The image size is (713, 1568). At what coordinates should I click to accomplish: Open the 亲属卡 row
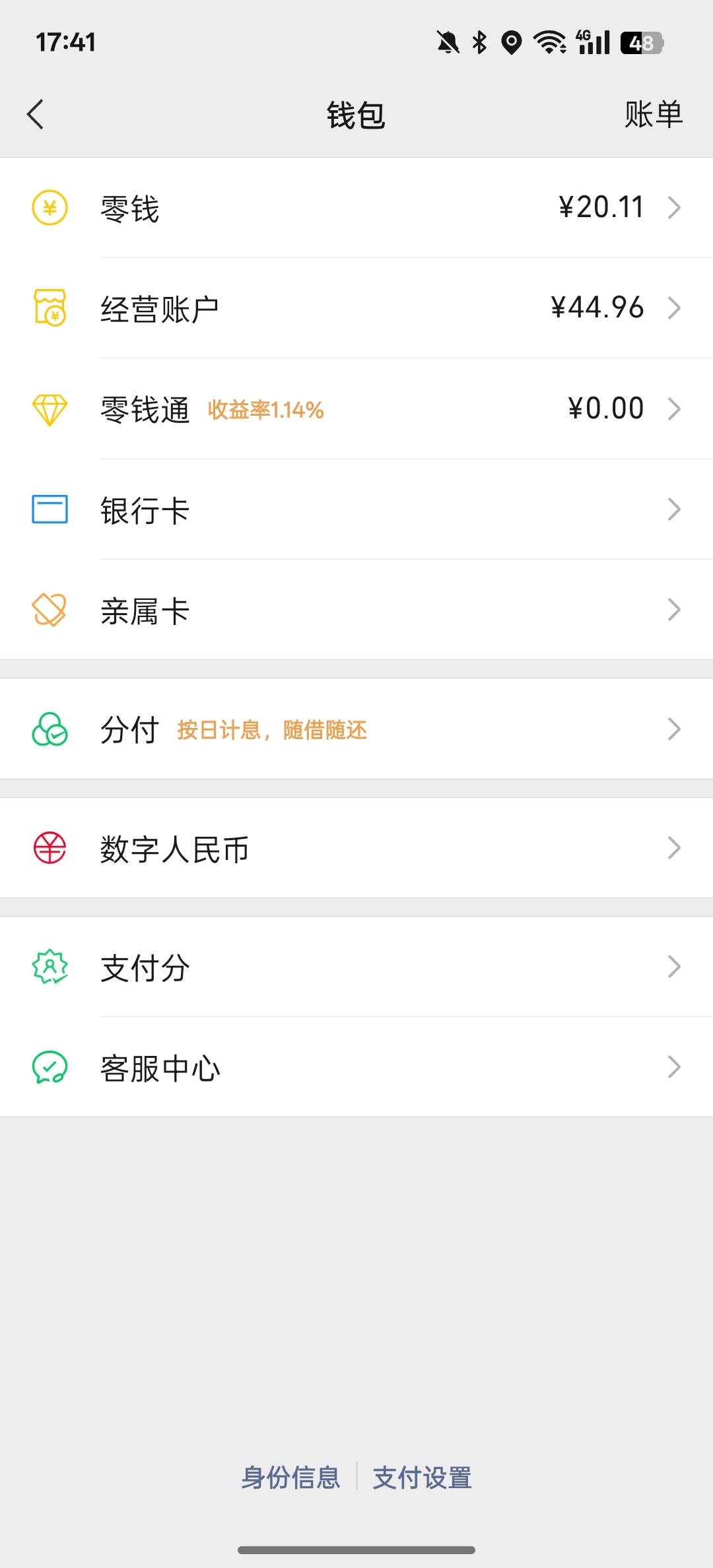(x=356, y=610)
